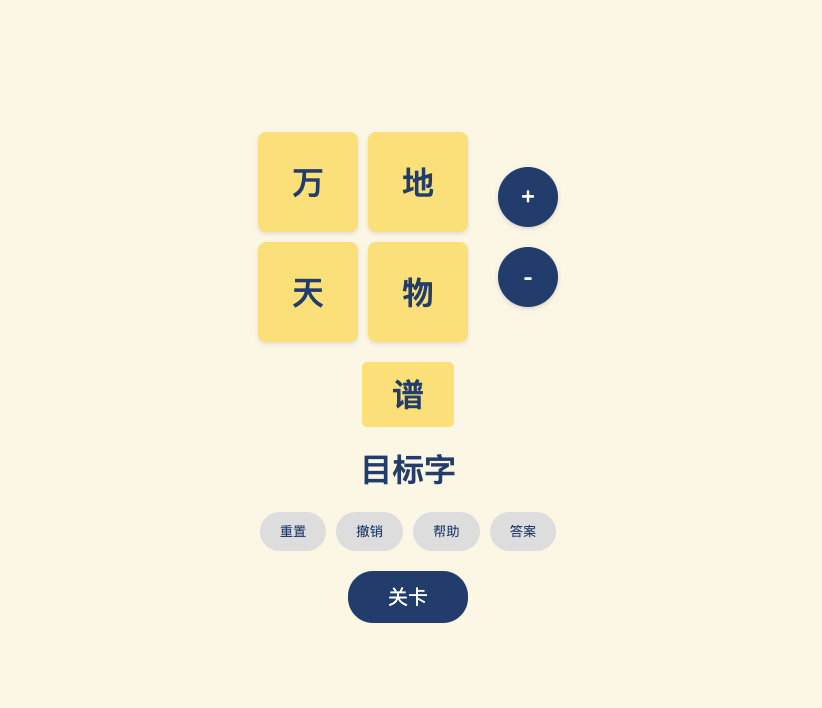
Task: Open the 关卡 level selection
Action: coord(408,597)
